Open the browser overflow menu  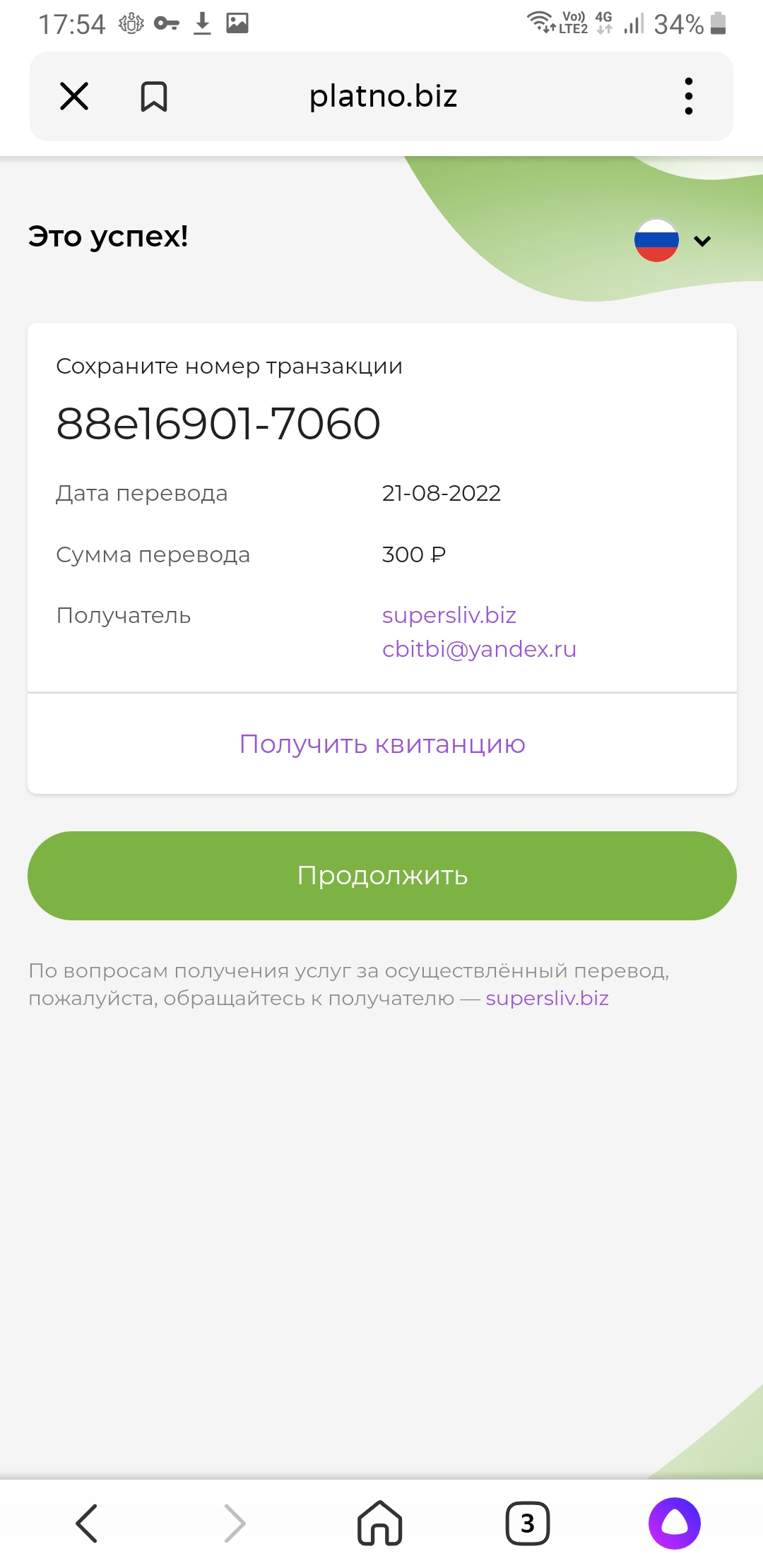pos(689,96)
